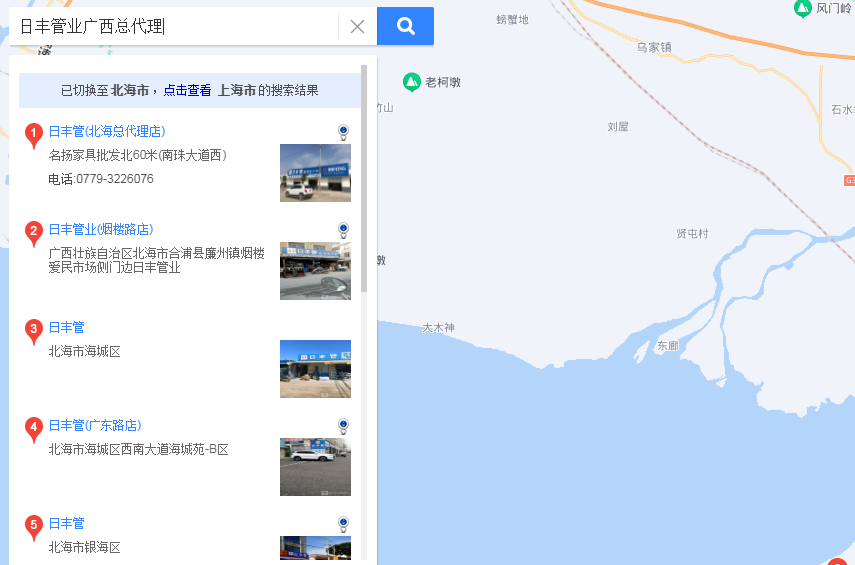Open result 日丰管业(烟楼路店)

[x=101, y=229]
